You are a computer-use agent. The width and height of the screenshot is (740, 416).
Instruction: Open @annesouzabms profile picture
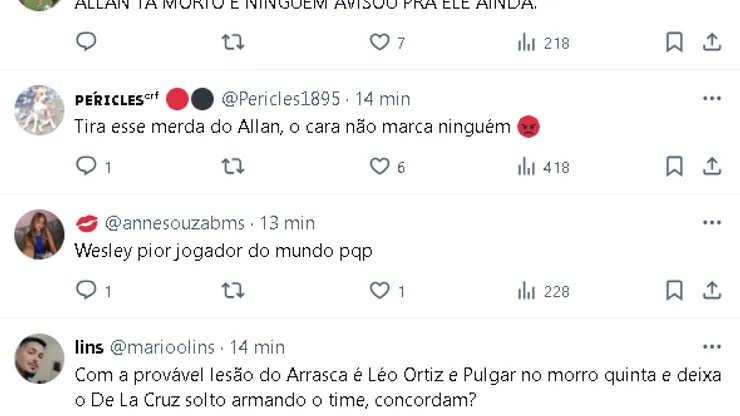(x=39, y=235)
